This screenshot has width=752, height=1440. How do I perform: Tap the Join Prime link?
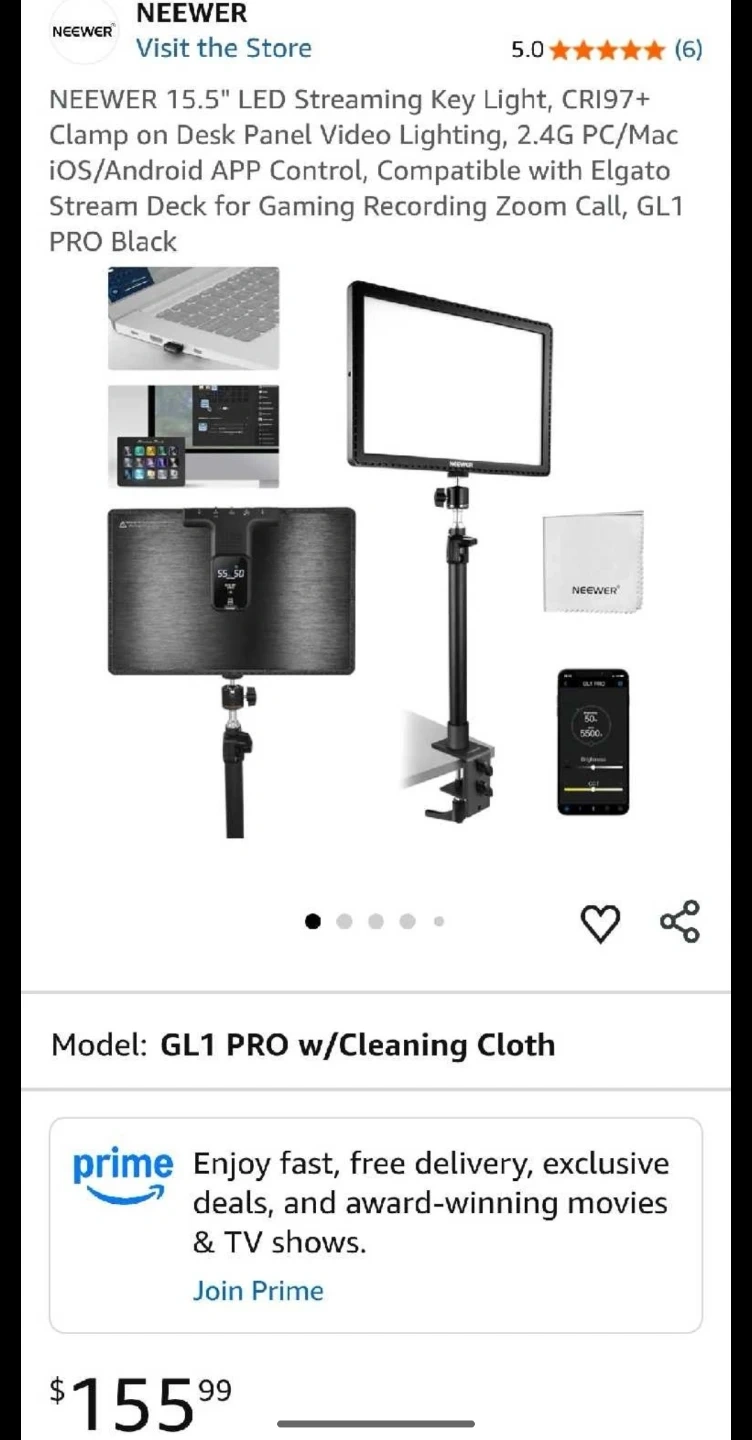258,1290
